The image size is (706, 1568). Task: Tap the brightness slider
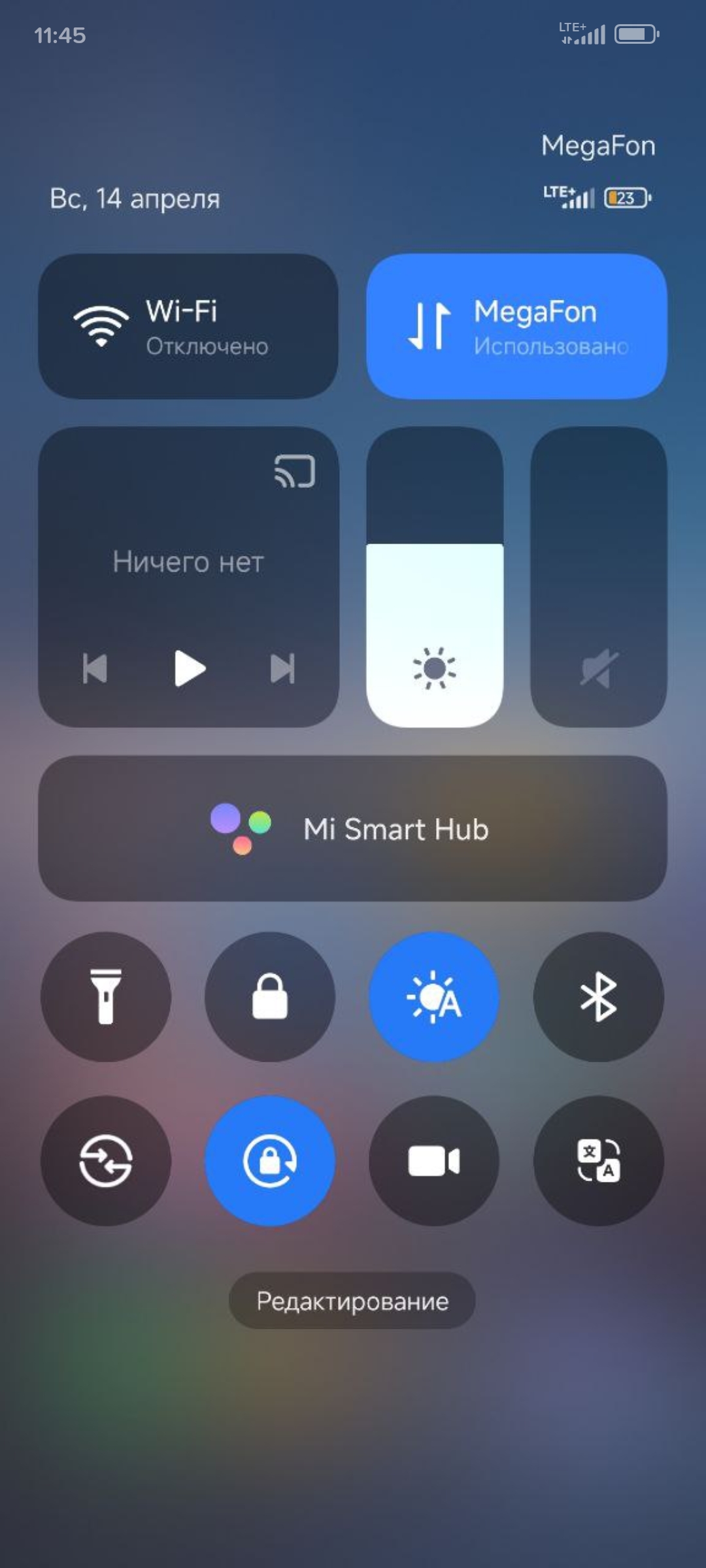(x=435, y=577)
